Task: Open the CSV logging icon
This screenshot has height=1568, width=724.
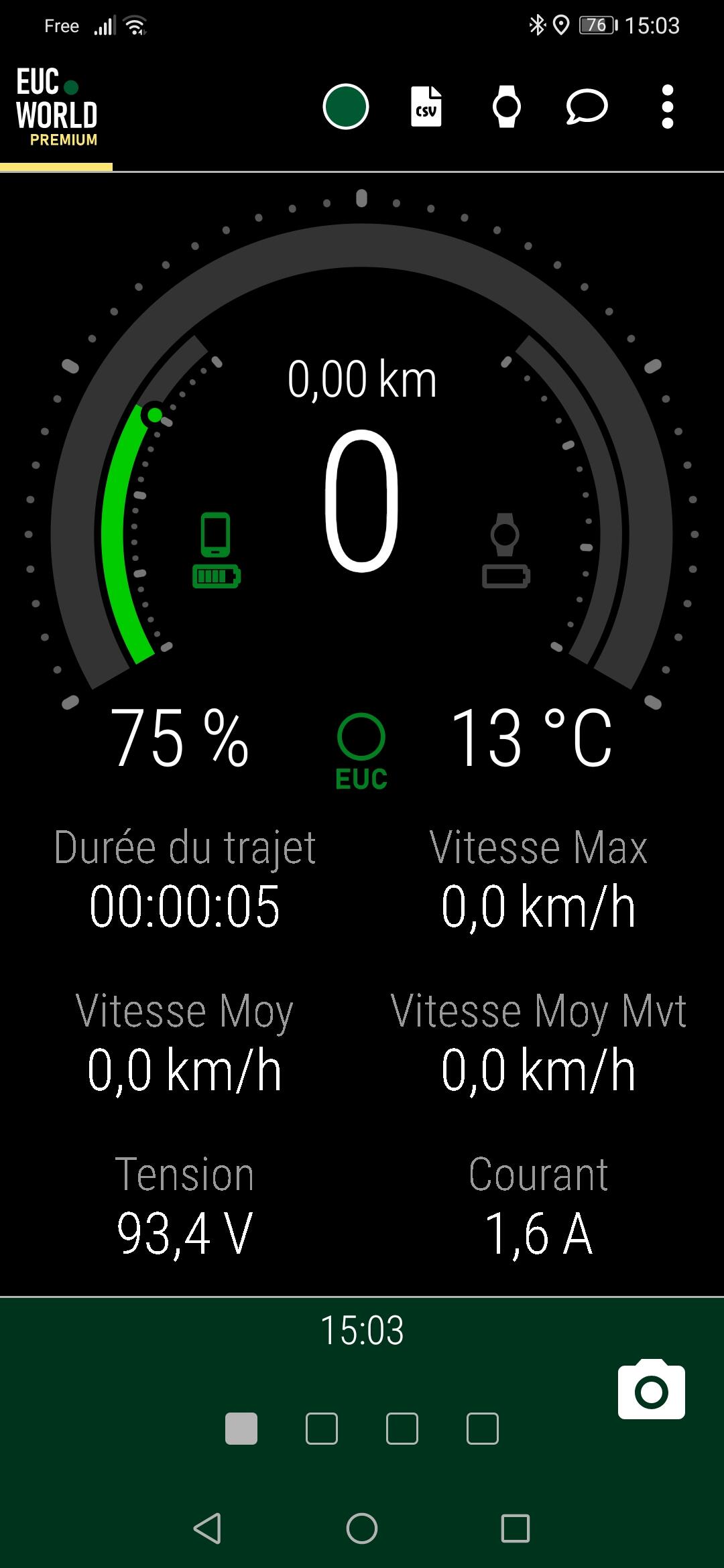Action: [426, 107]
